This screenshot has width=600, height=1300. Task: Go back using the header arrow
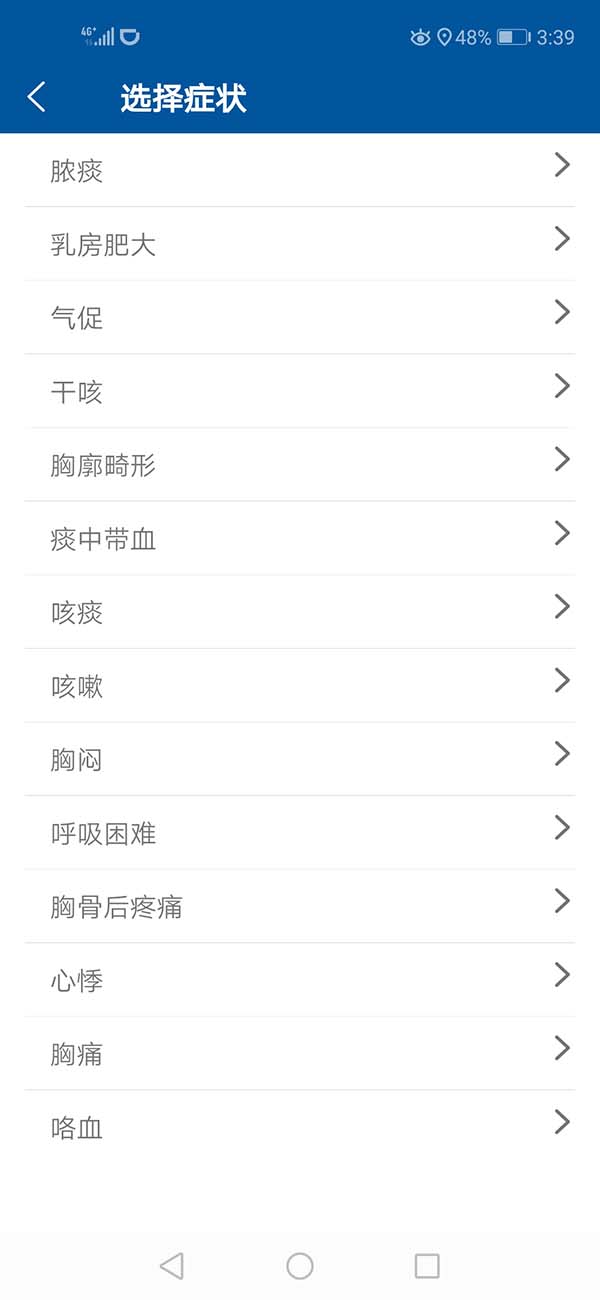click(x=37, y=98)
